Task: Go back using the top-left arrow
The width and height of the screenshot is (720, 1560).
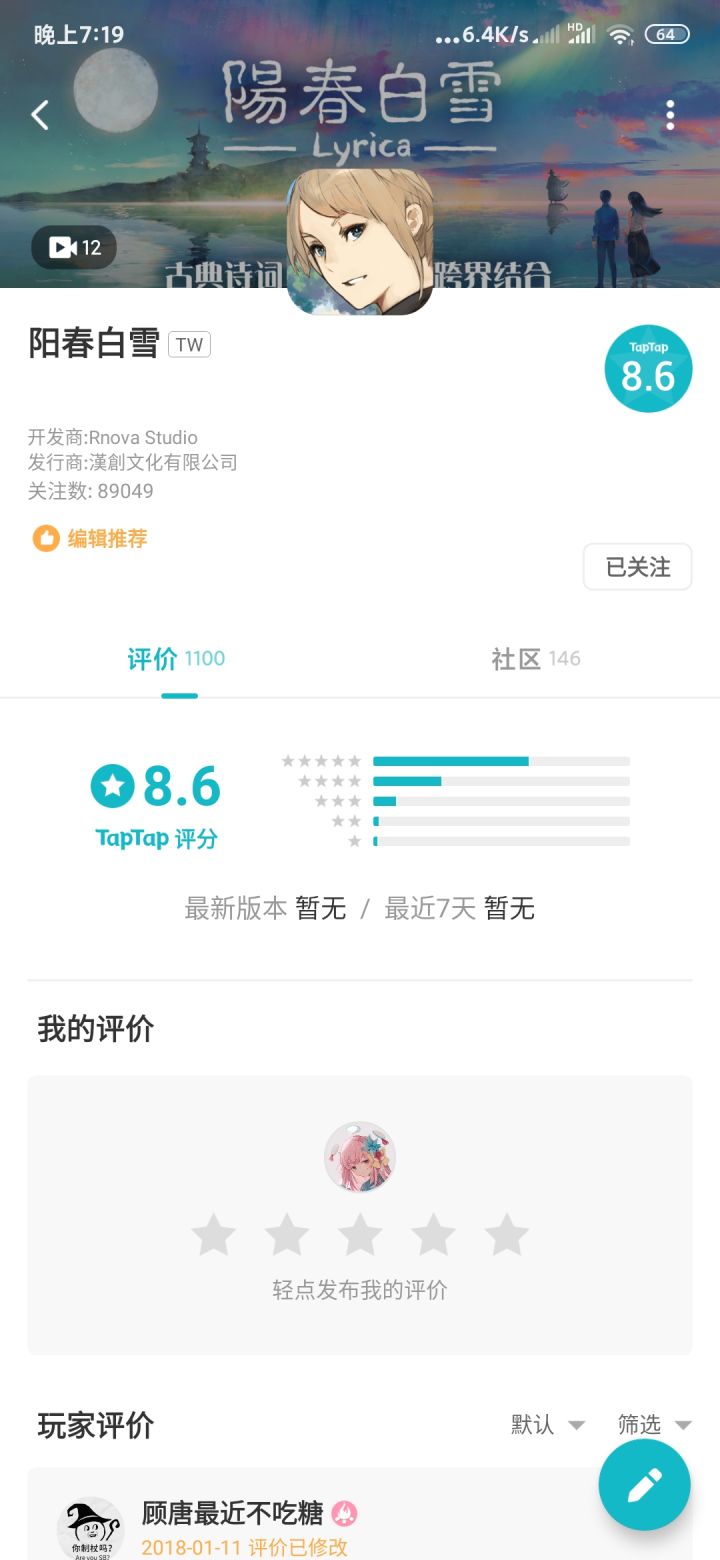Action: coord(40,116)
